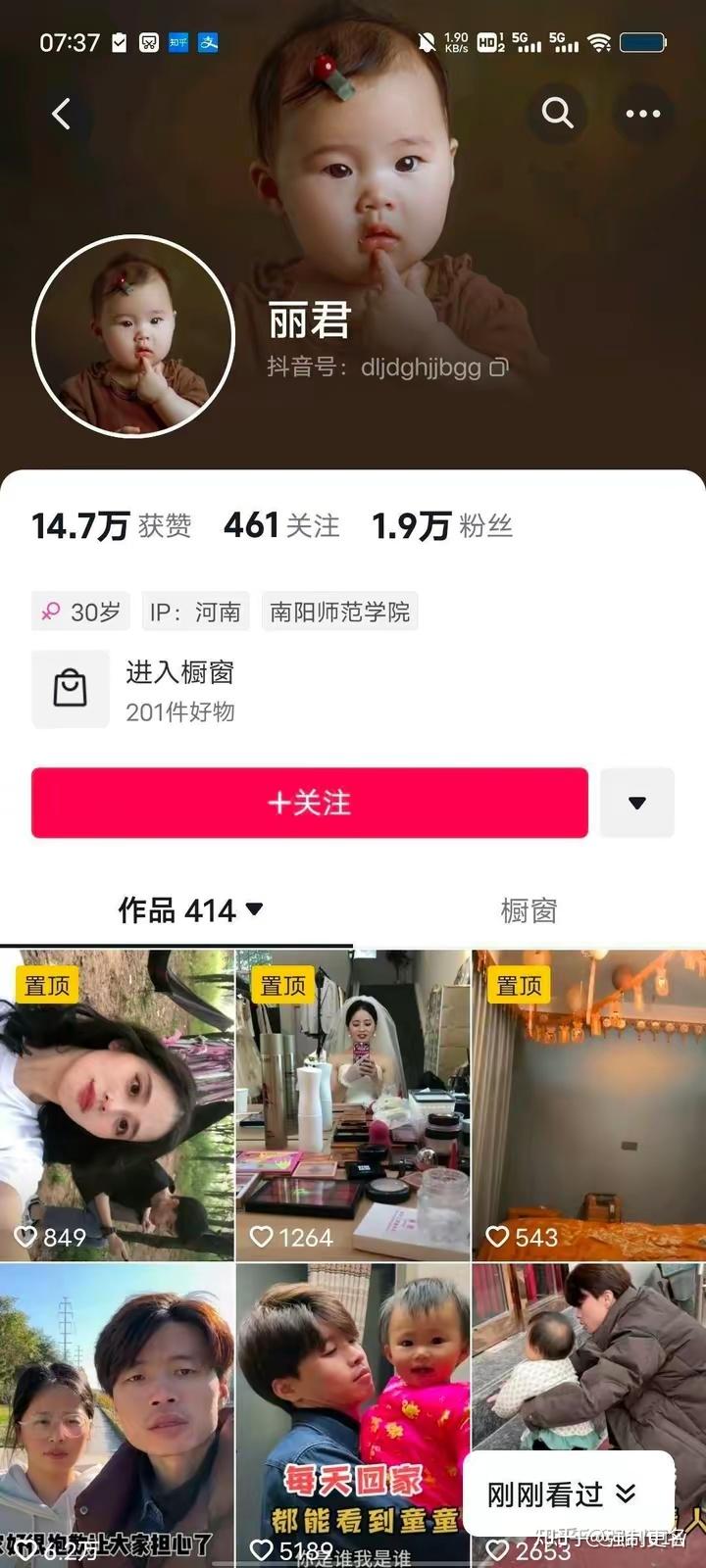This screenshot has height=1568, width=706.
Task: Open the pinned video with 543 likes
Action: point(588,1102)
